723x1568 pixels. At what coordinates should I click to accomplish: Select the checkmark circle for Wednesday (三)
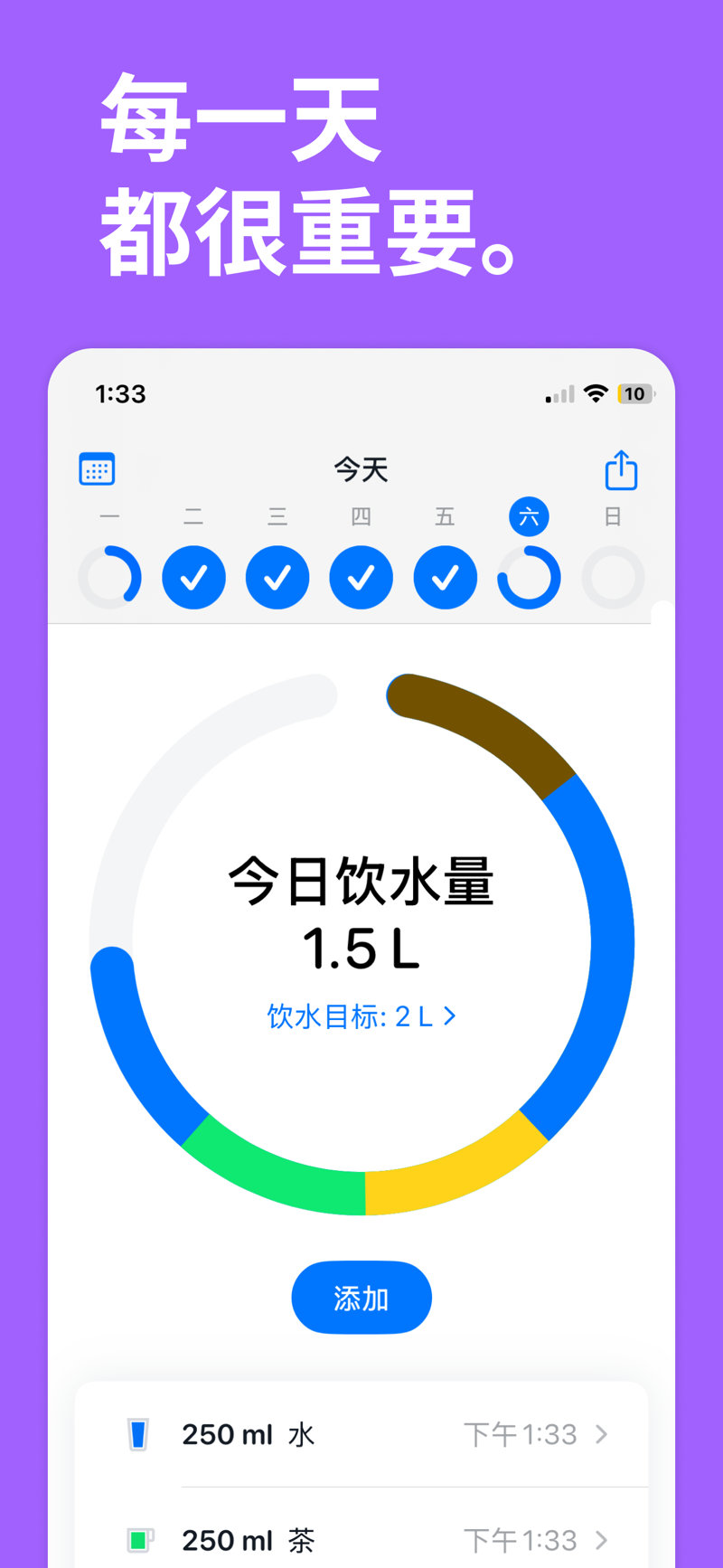click(277, 577)
